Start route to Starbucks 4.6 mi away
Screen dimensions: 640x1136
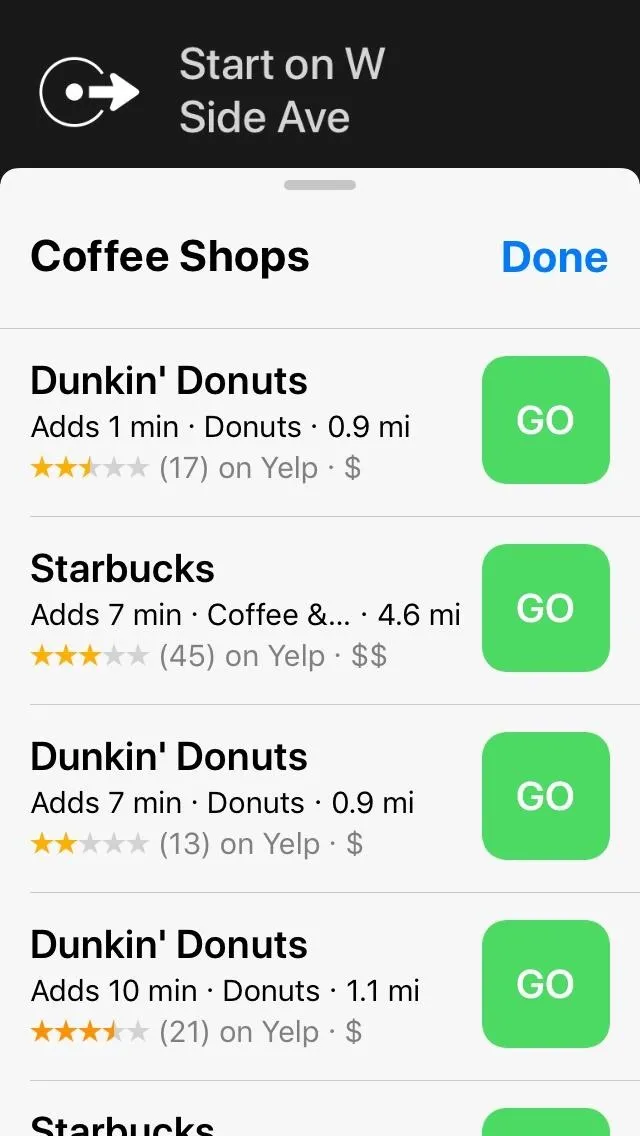pyautogui.click(x=546, y=608)
